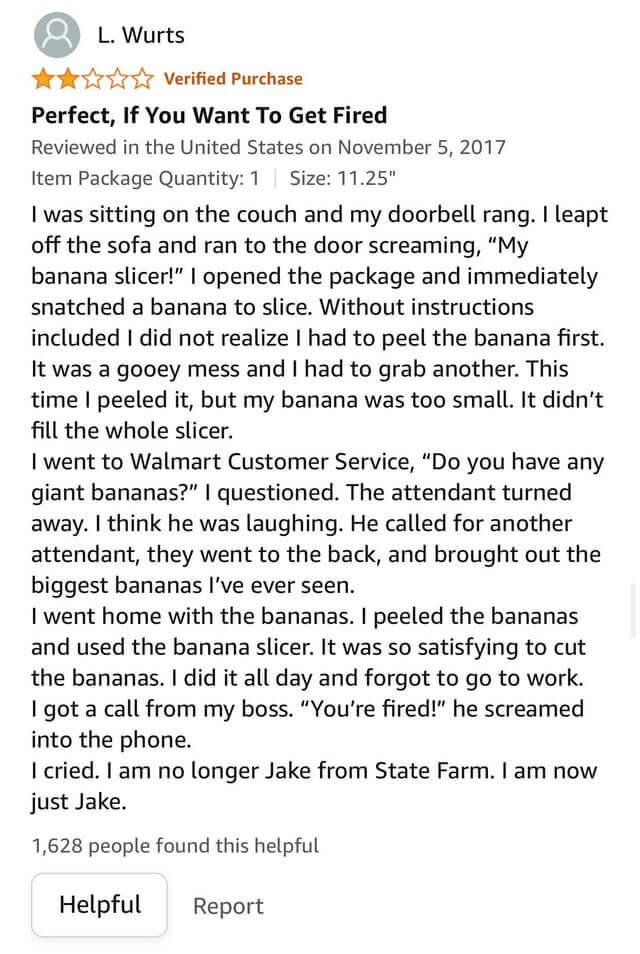Mark this review as Helpful
The width and height of the screenshot is (640, 954).
pyautogui.click(x=99, y=905)
